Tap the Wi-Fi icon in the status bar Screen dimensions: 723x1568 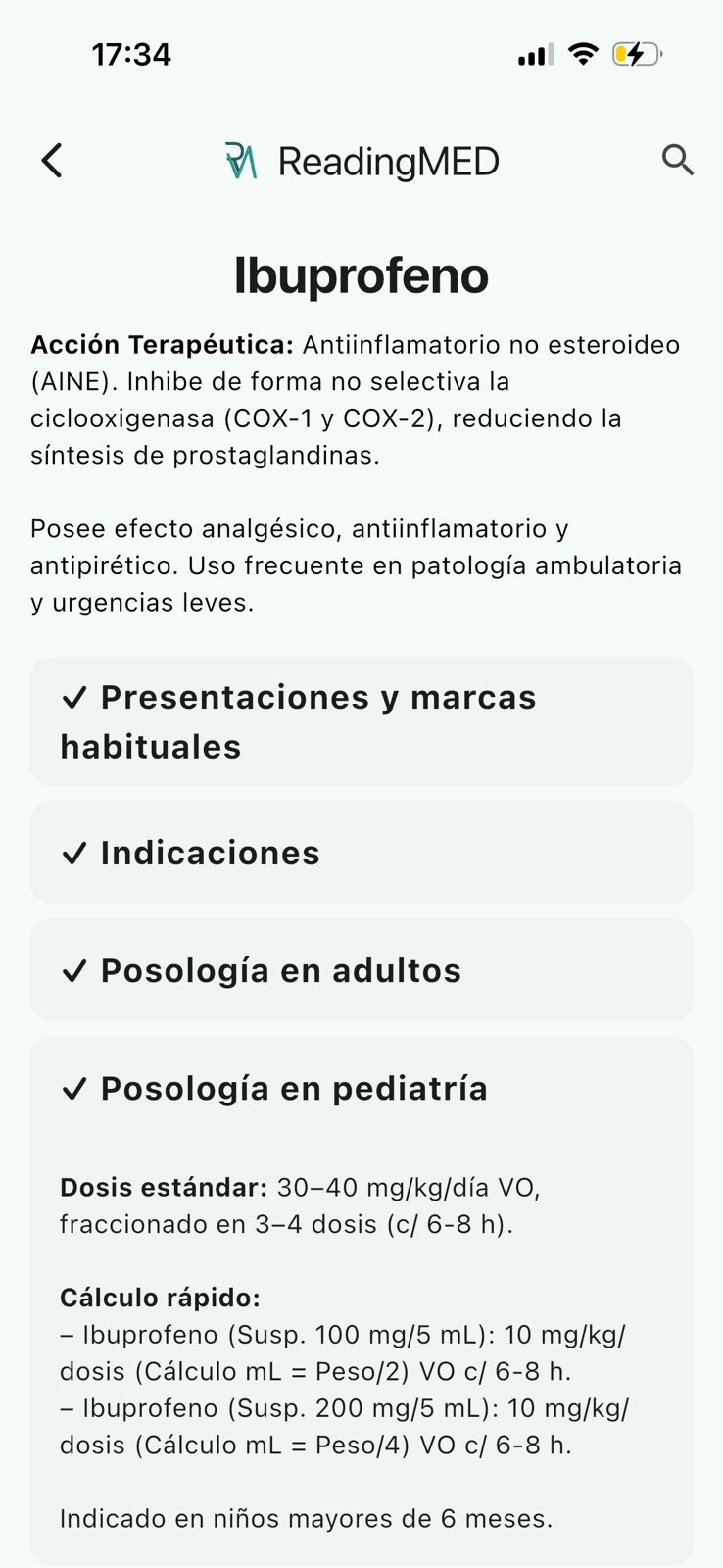[x=583, y=54]
